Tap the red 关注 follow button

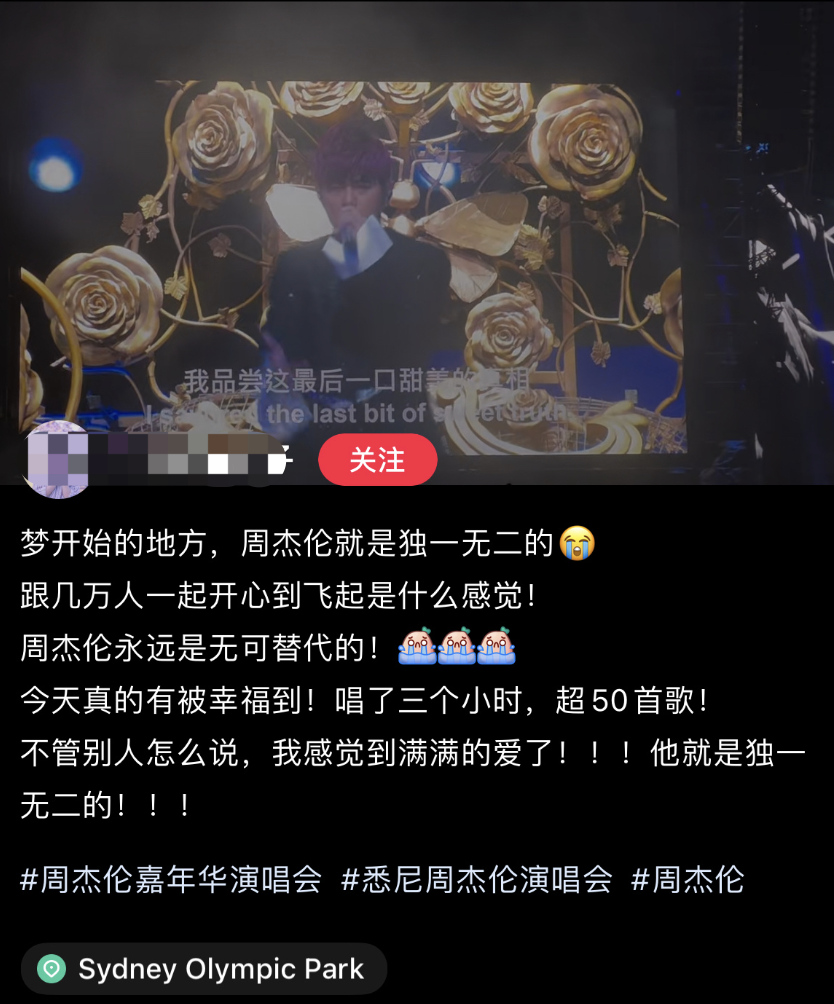pyautogui.click(x=377, y=460)
